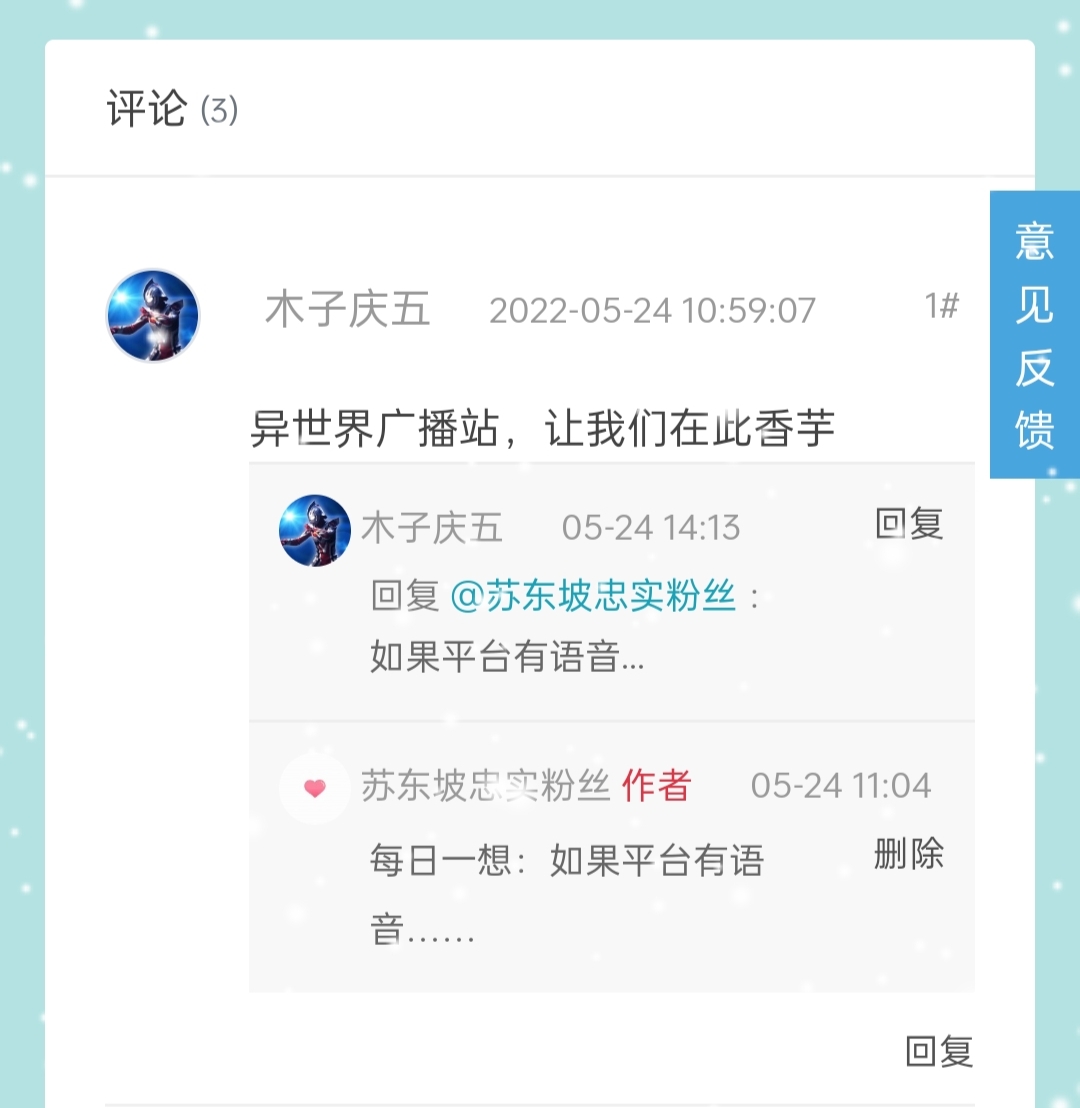View 木子庆五's small avatar in the reply
Viewport: 1080px width, 1108px height.
314,530
